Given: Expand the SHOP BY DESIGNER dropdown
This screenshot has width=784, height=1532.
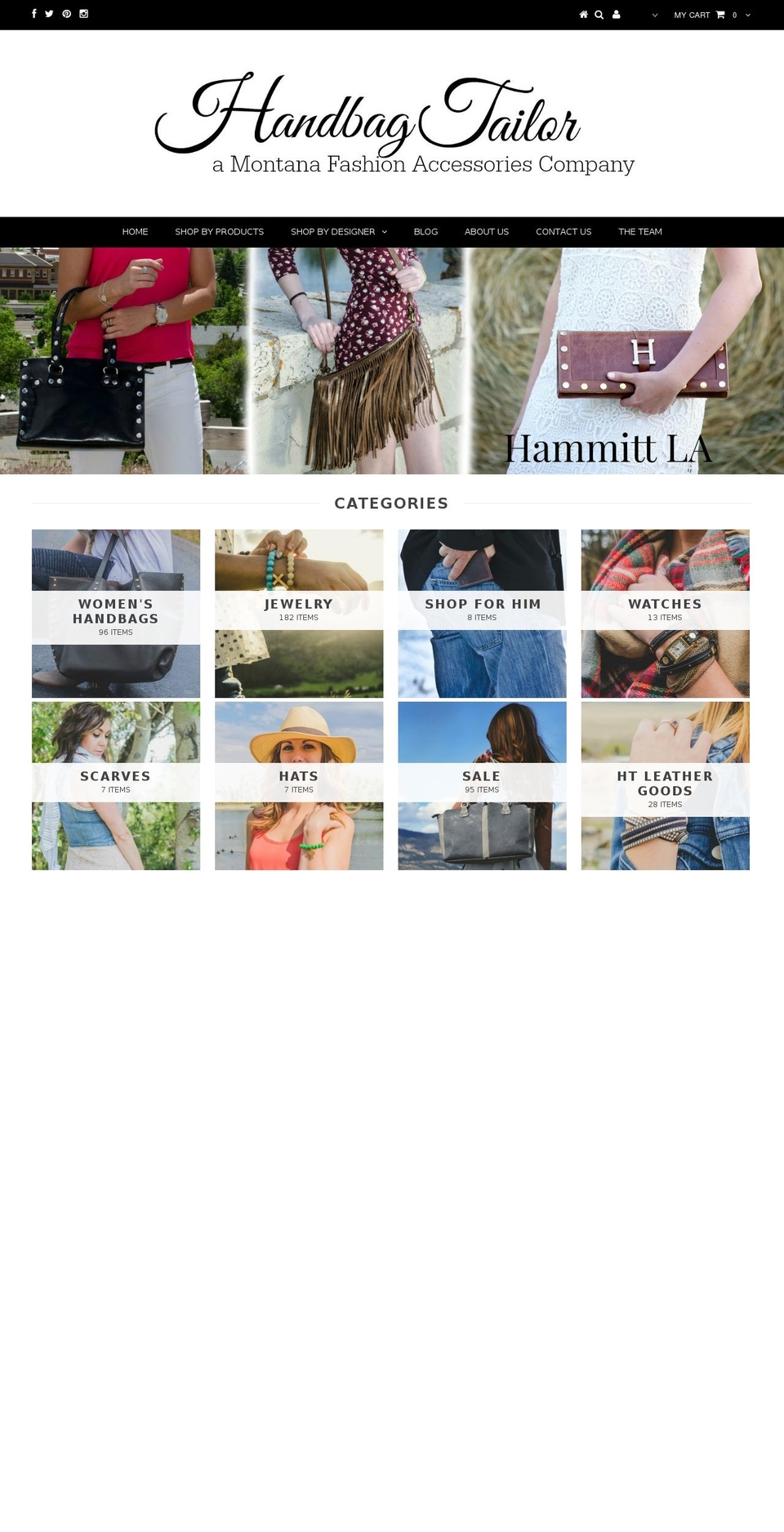Looking at the screenshot, I should pyautogui.click(x=339, y=231).
